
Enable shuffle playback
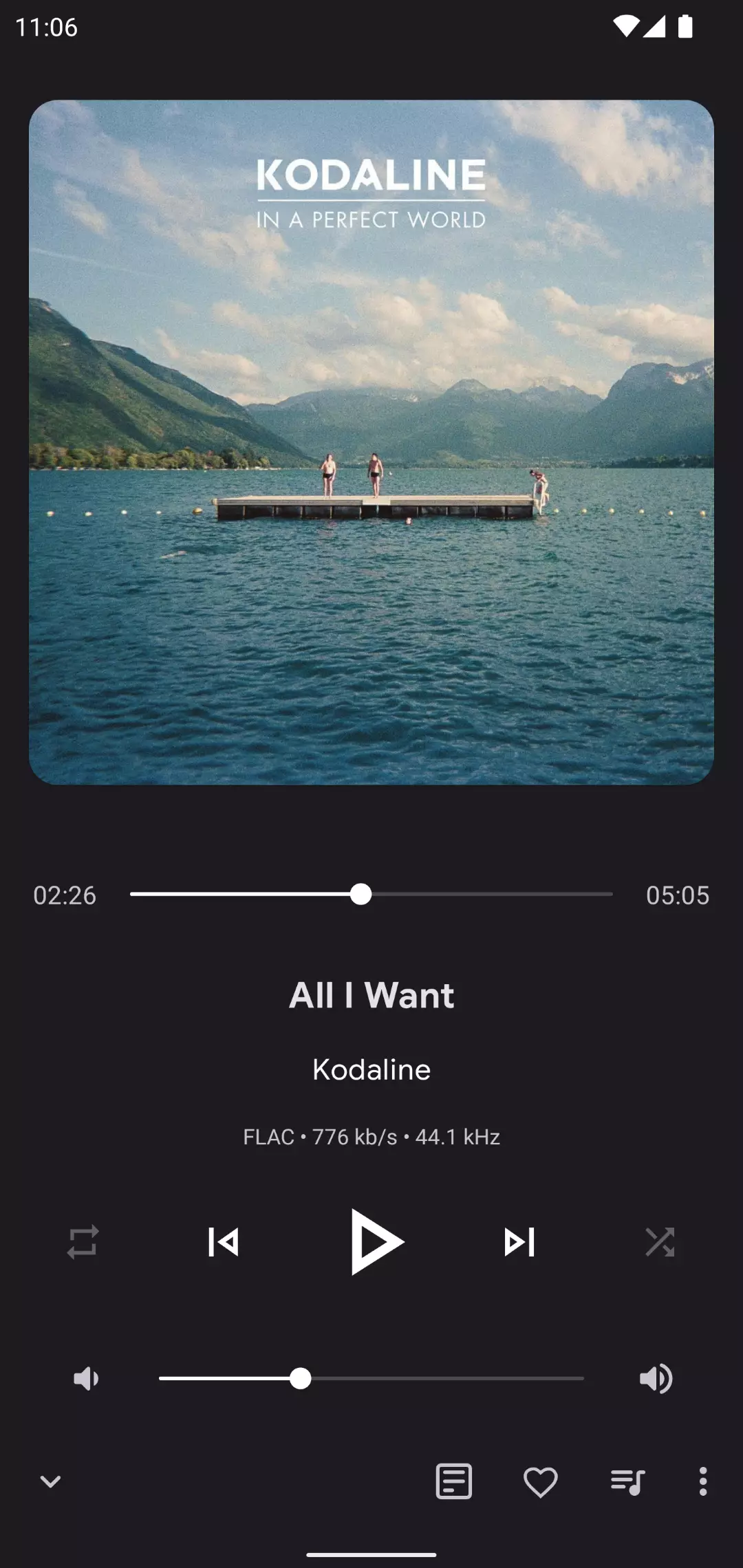660,1242
